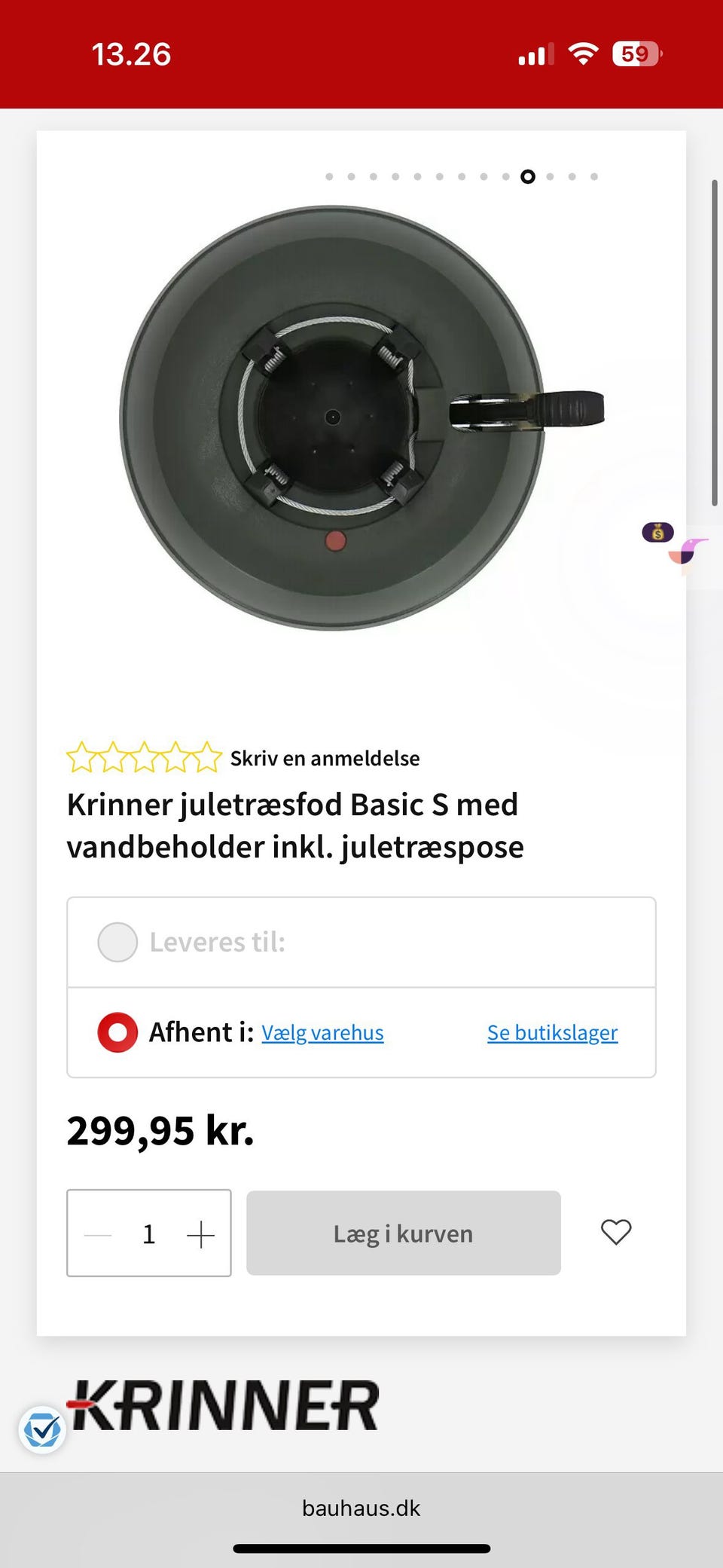Click the first rating star
Screen dimensions: 723x1568
83,758
